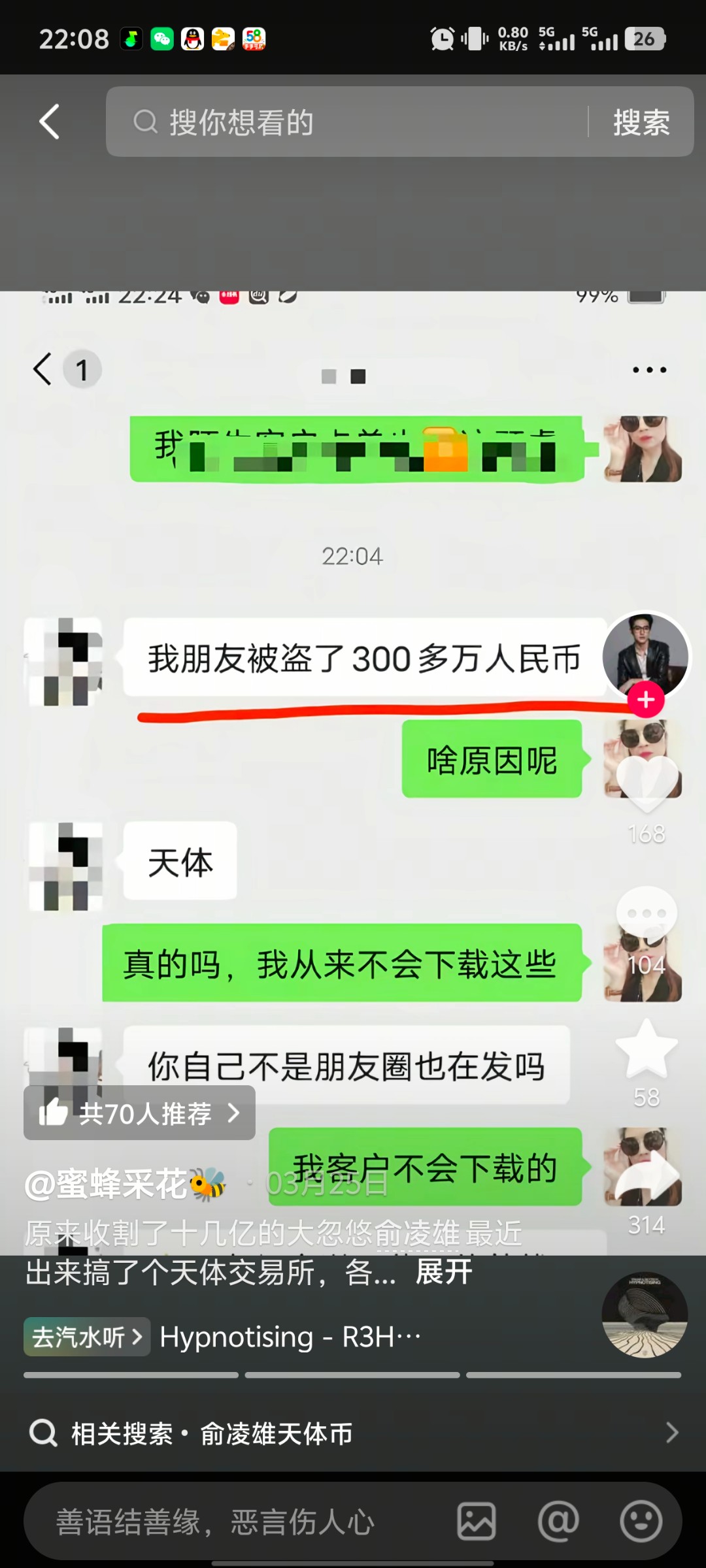The width and height of the screenshot is (706, 1568).
Task: Favorite this post with the star icon
Action: click(647, 1049)
